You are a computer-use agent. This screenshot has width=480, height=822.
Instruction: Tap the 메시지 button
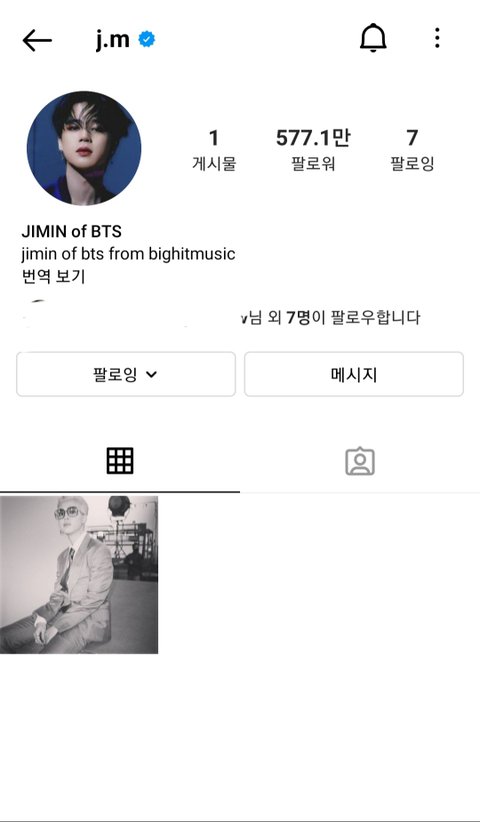coord(354,374)
